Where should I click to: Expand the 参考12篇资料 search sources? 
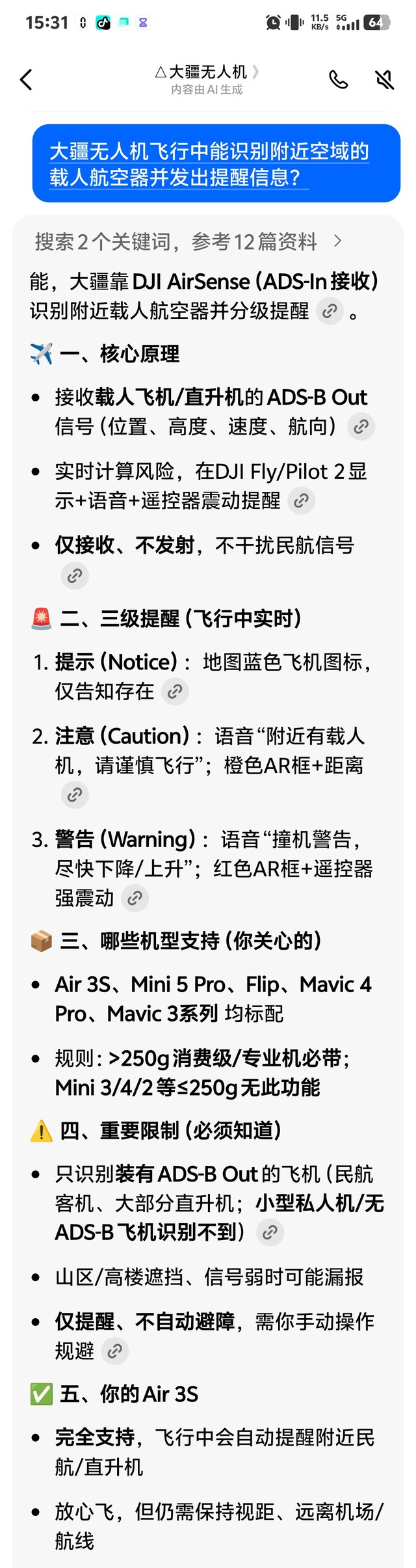click(x=187, y=241)
